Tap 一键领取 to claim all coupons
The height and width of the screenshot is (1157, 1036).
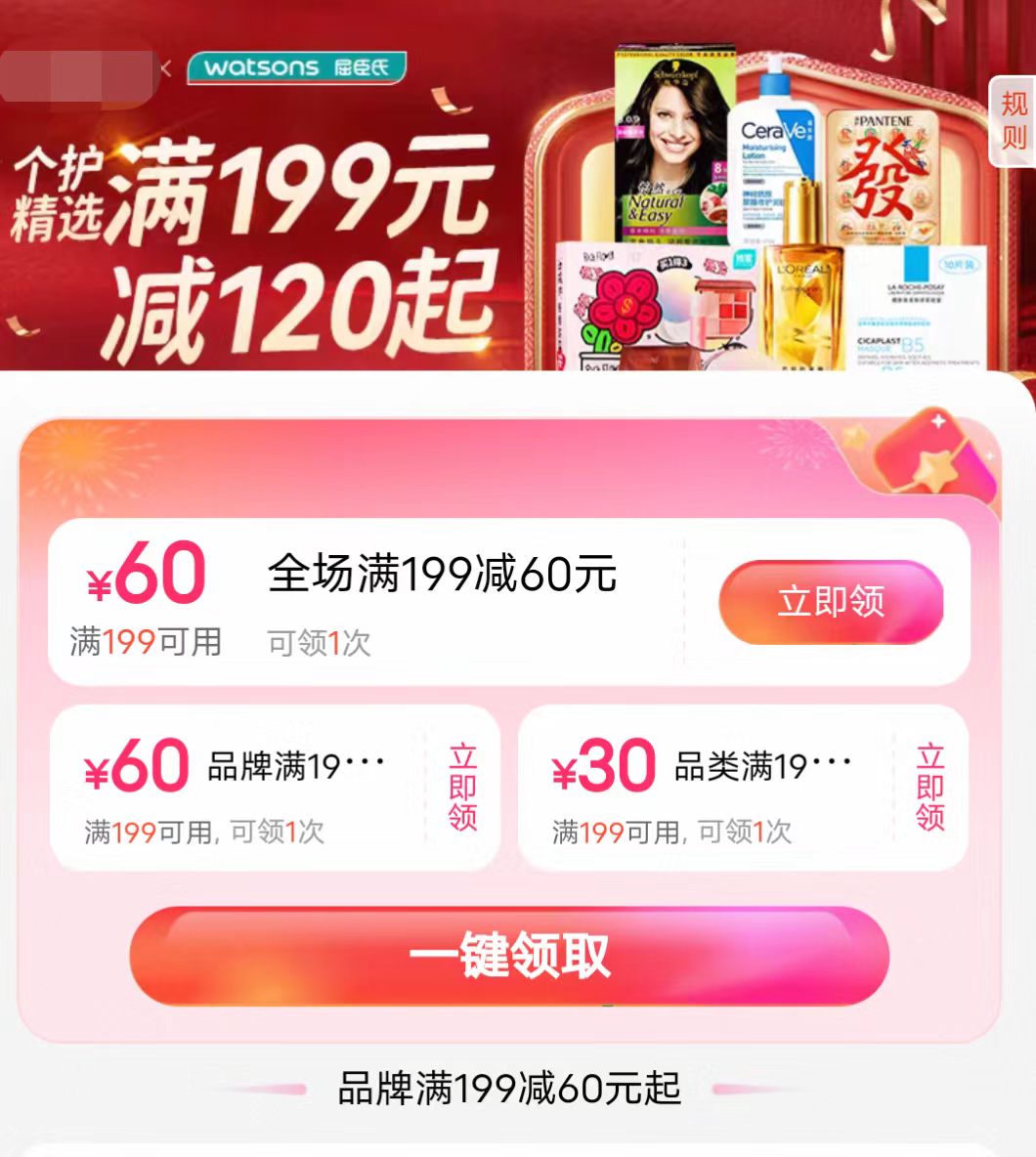[x=509, y=956]
